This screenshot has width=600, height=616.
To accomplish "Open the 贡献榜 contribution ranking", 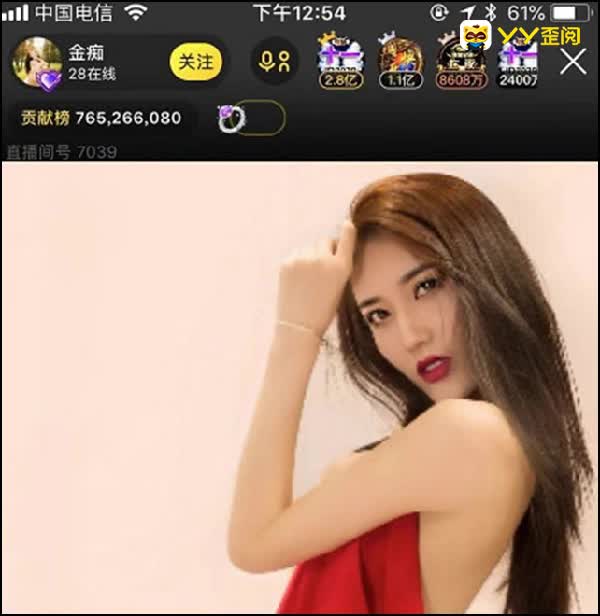I will (x=101, y=118).
